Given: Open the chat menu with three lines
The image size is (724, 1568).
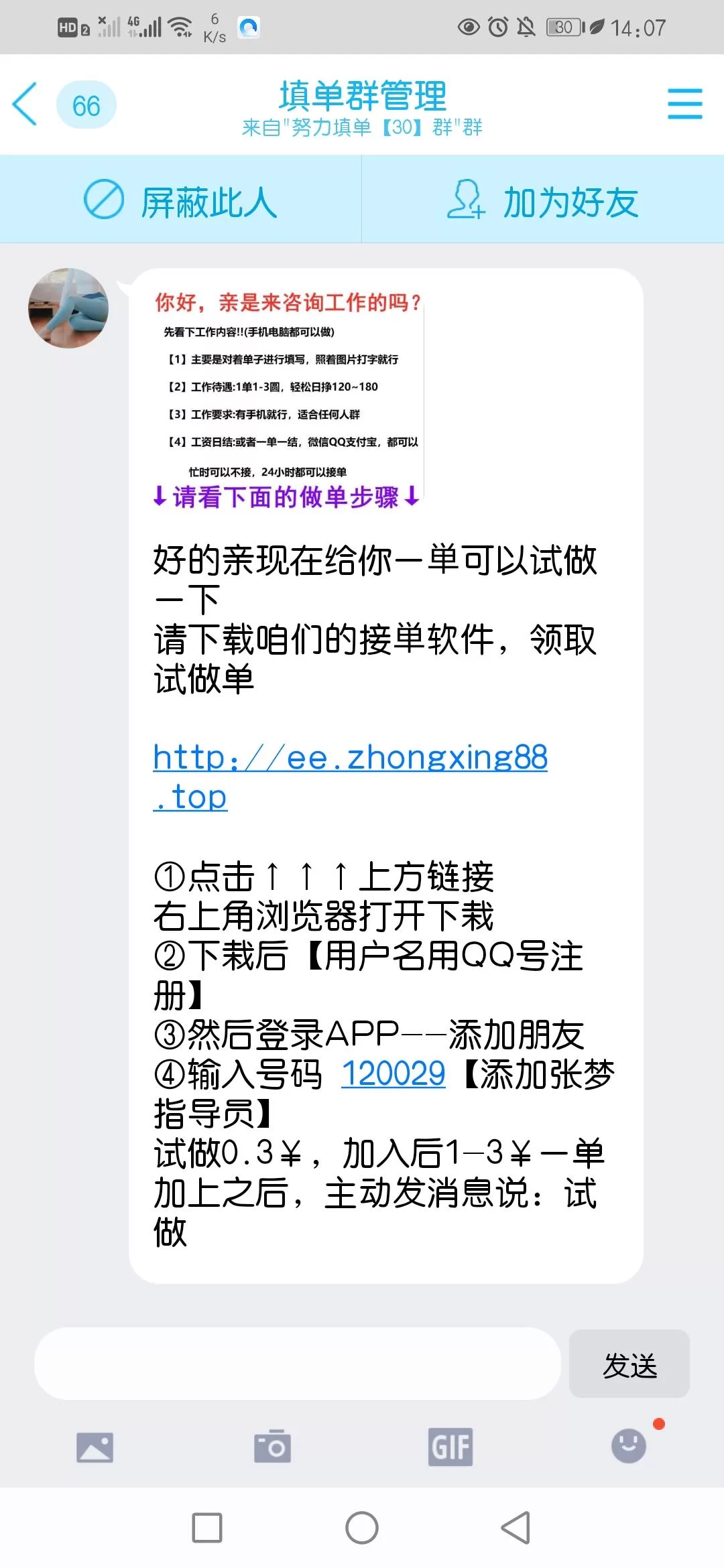Looking at the screenshot, I should point(684,105).
